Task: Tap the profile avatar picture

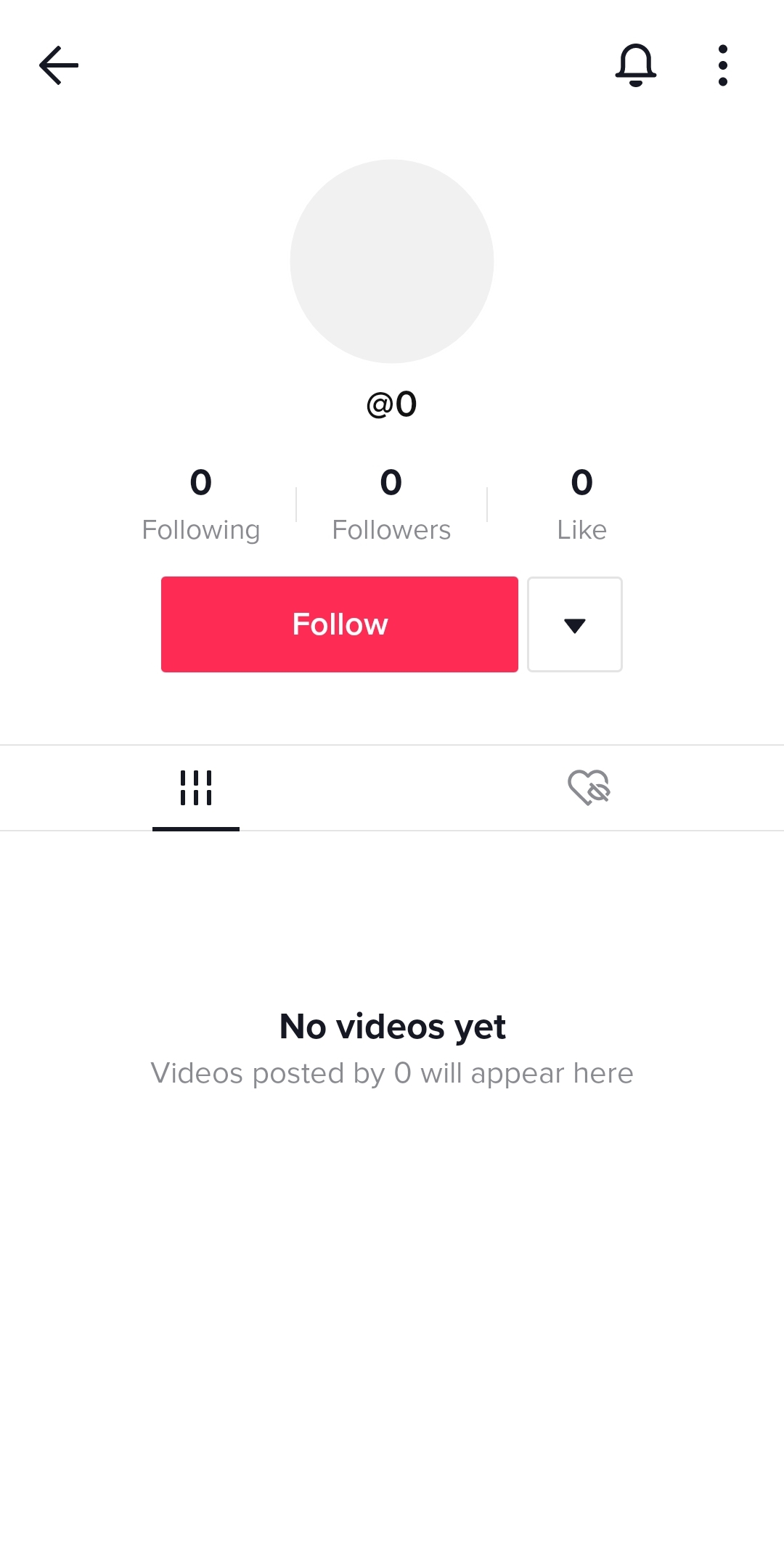Action: (x=392, y=261)
